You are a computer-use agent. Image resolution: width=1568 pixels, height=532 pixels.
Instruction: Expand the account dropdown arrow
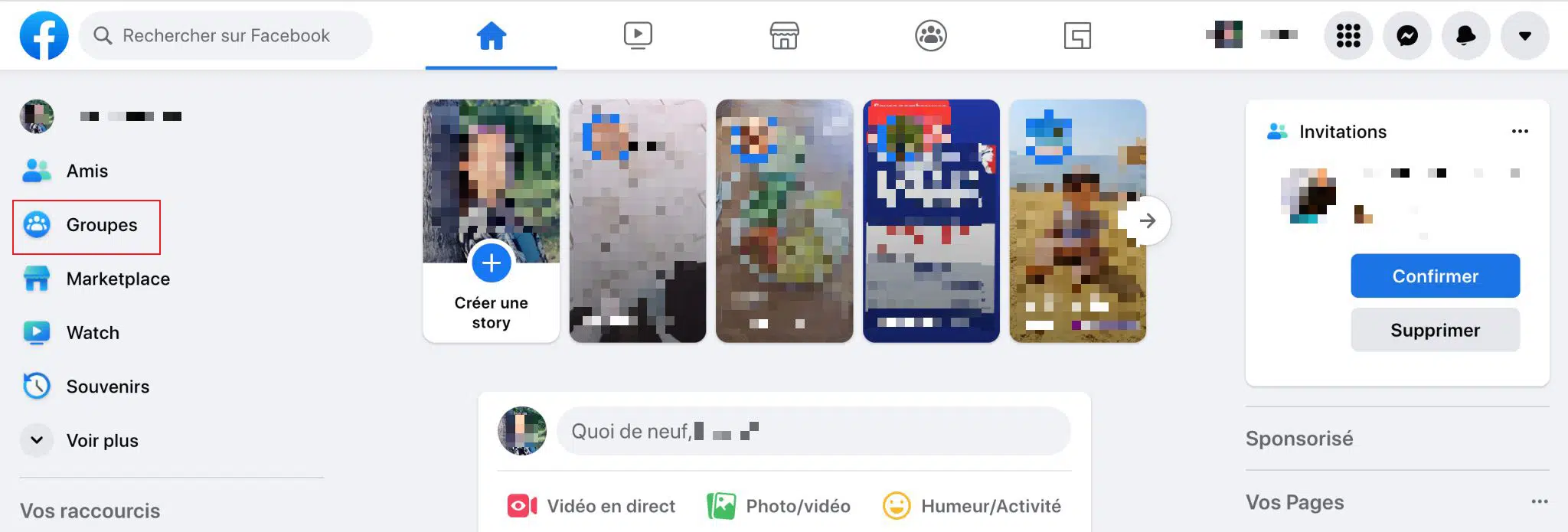coord(1524,36)
